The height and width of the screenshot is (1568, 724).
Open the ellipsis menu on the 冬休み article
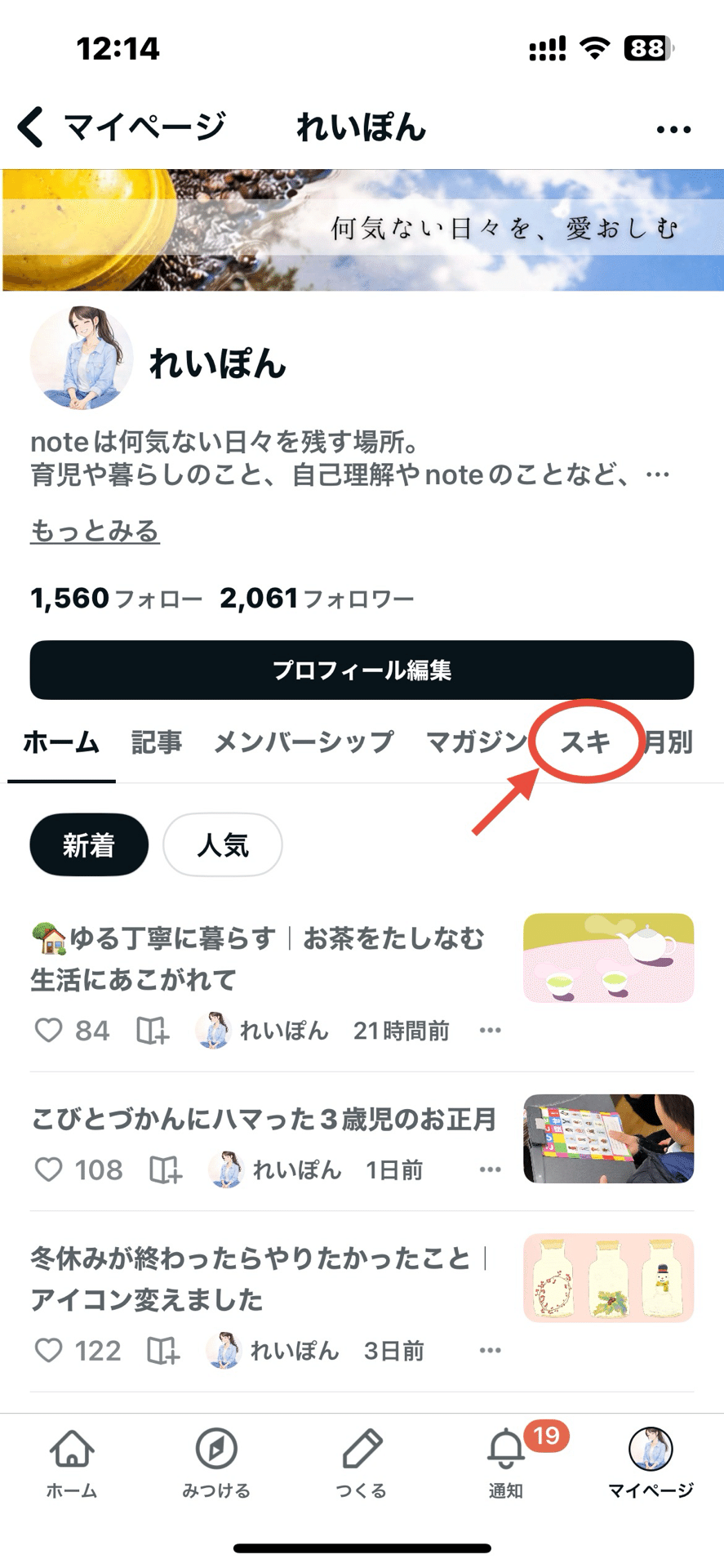(490, 1349)
